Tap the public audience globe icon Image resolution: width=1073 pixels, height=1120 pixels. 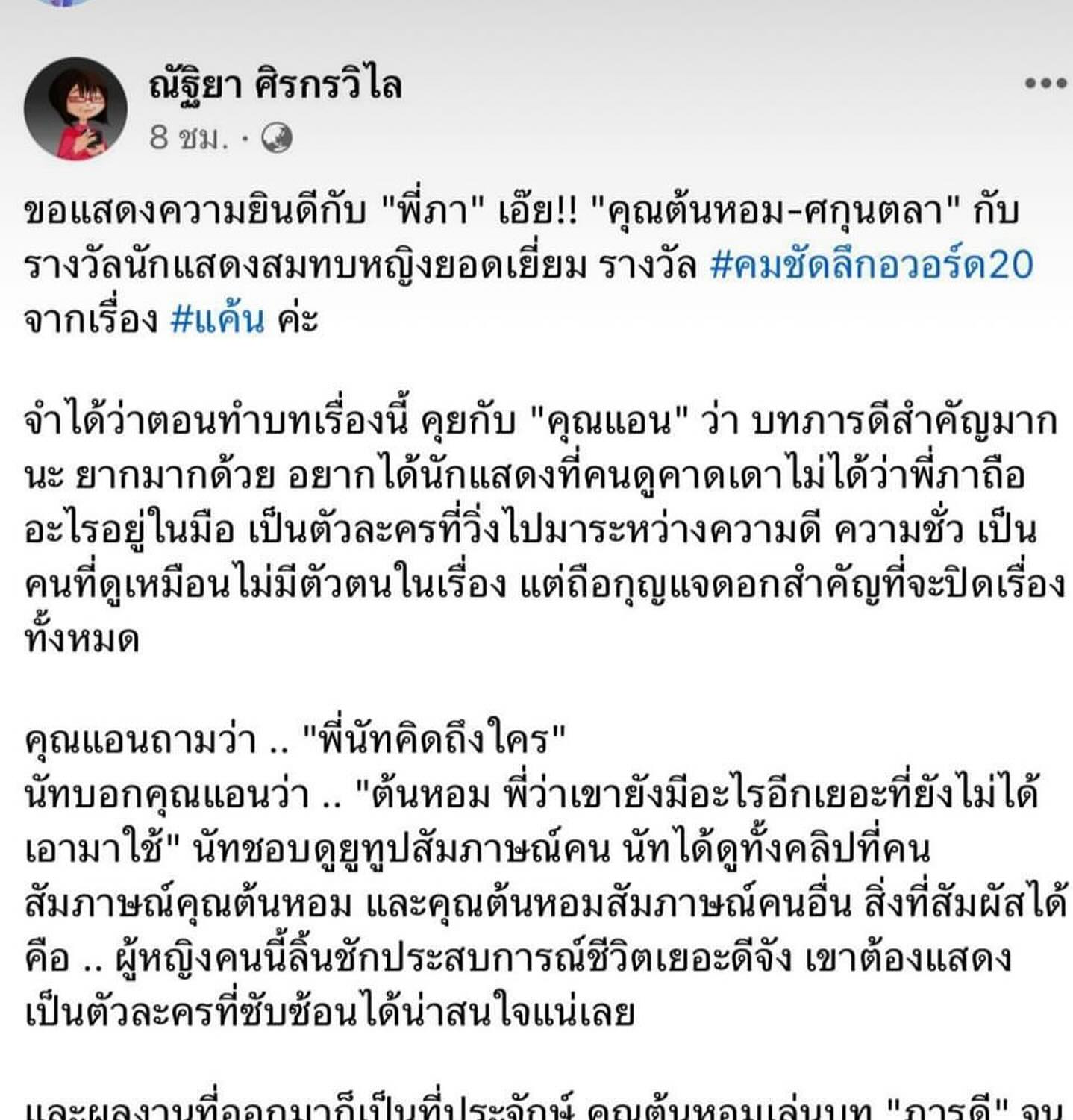point(276,138)
